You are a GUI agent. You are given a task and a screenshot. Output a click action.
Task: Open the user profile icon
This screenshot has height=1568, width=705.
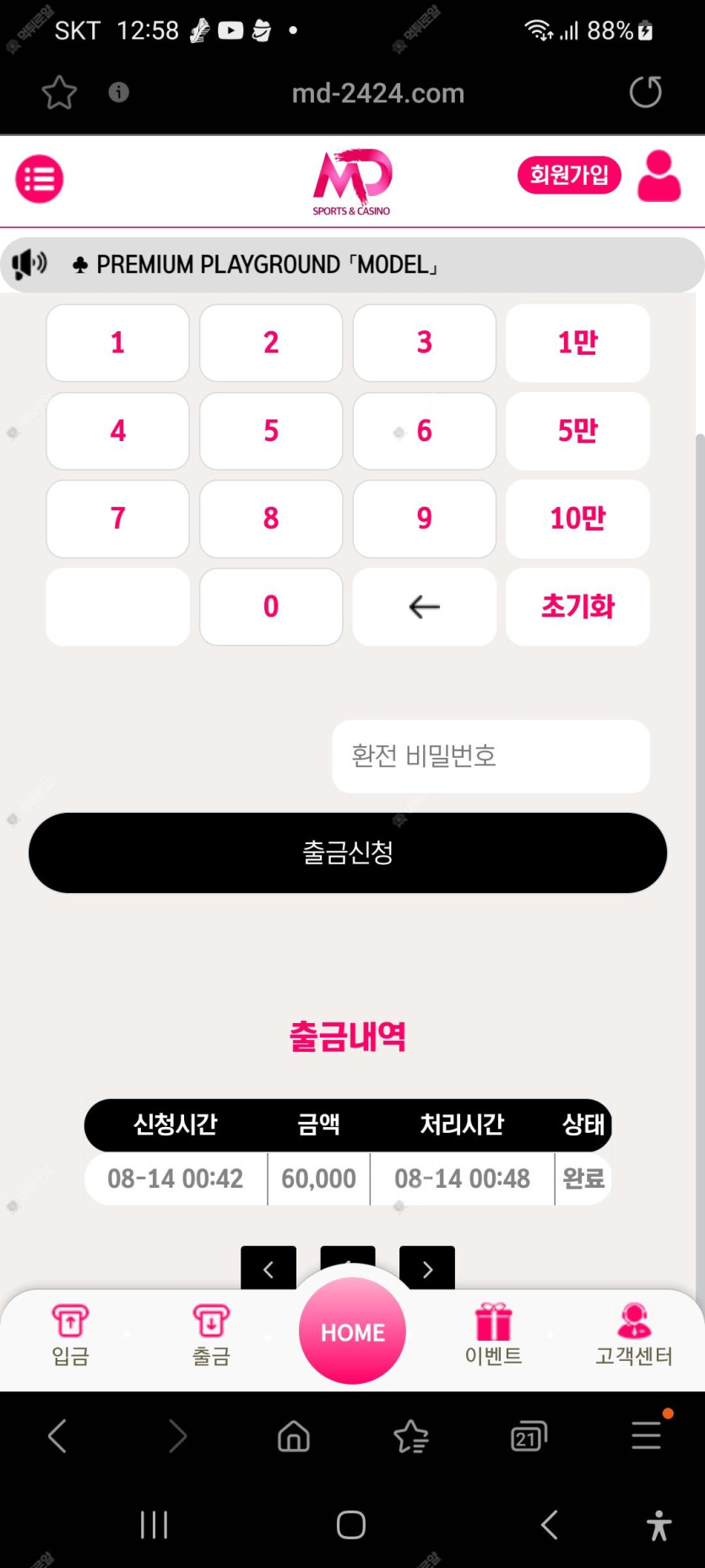click(659, 176)
